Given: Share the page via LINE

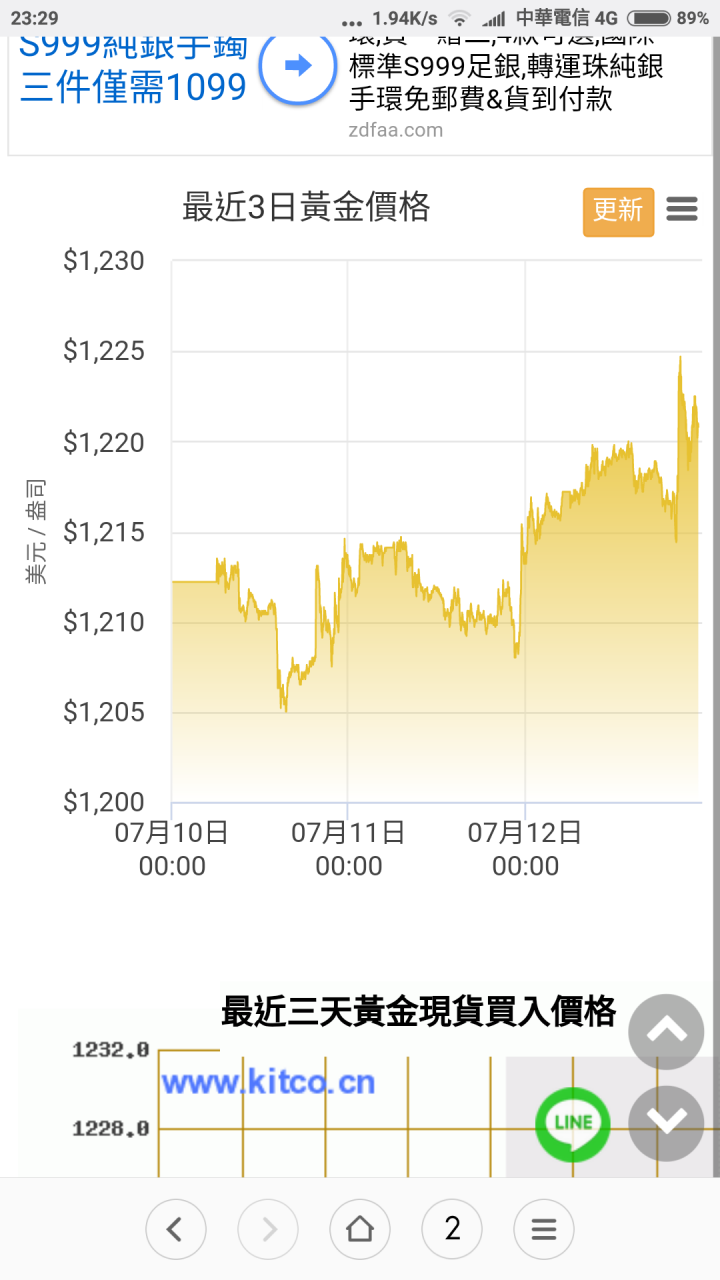Looking at the screenshot, I should [x=573, y=1123].
